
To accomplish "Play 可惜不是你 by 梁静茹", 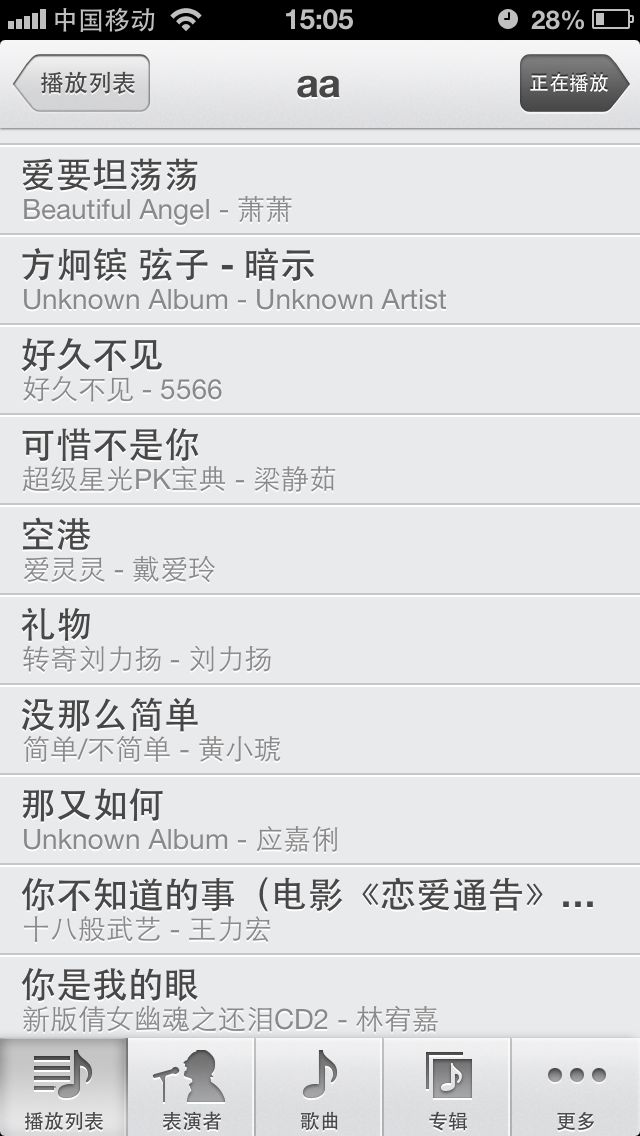I will [320, 460].
